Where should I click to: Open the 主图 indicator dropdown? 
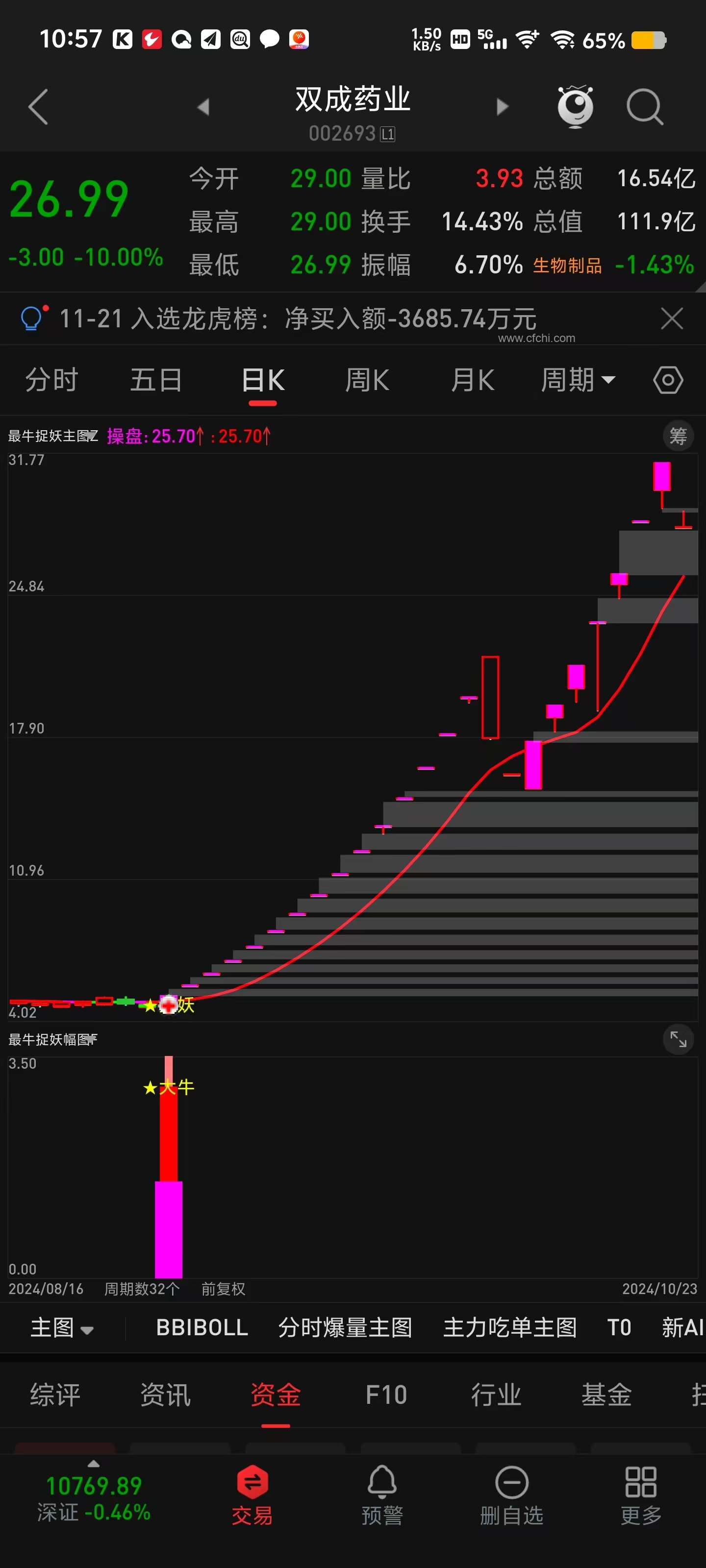click(62, 1327)
